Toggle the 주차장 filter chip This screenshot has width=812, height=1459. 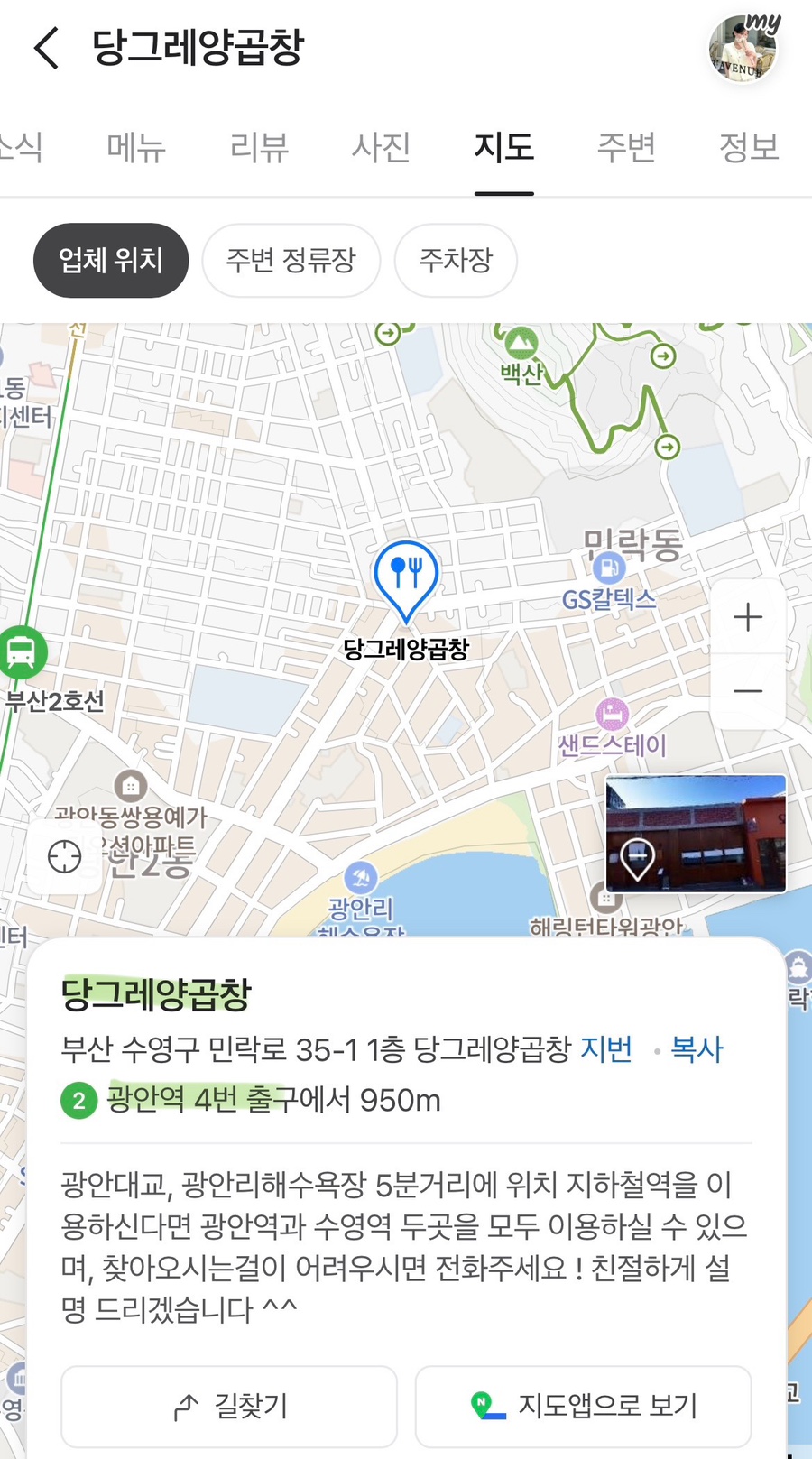(x=455, y=261)
